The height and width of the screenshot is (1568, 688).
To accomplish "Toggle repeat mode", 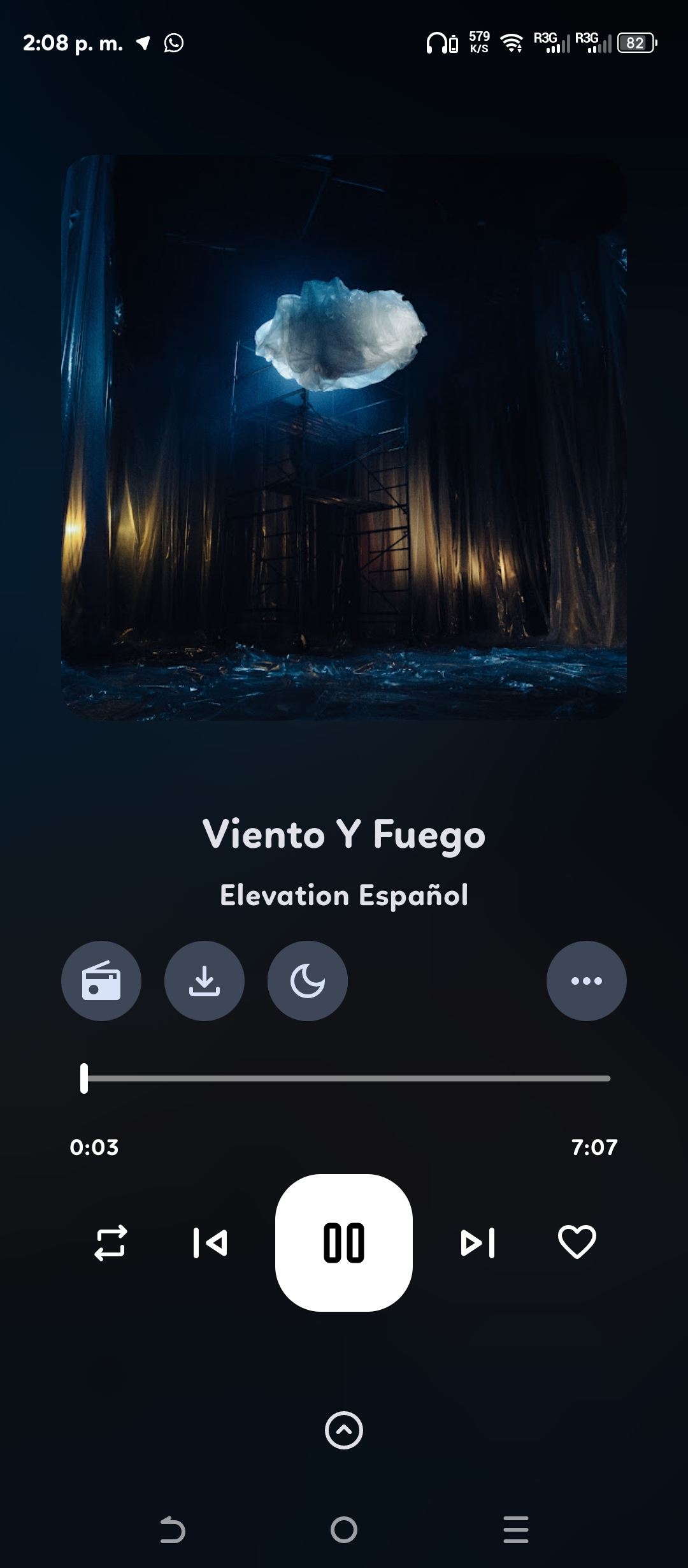I will click(111, 1243).
